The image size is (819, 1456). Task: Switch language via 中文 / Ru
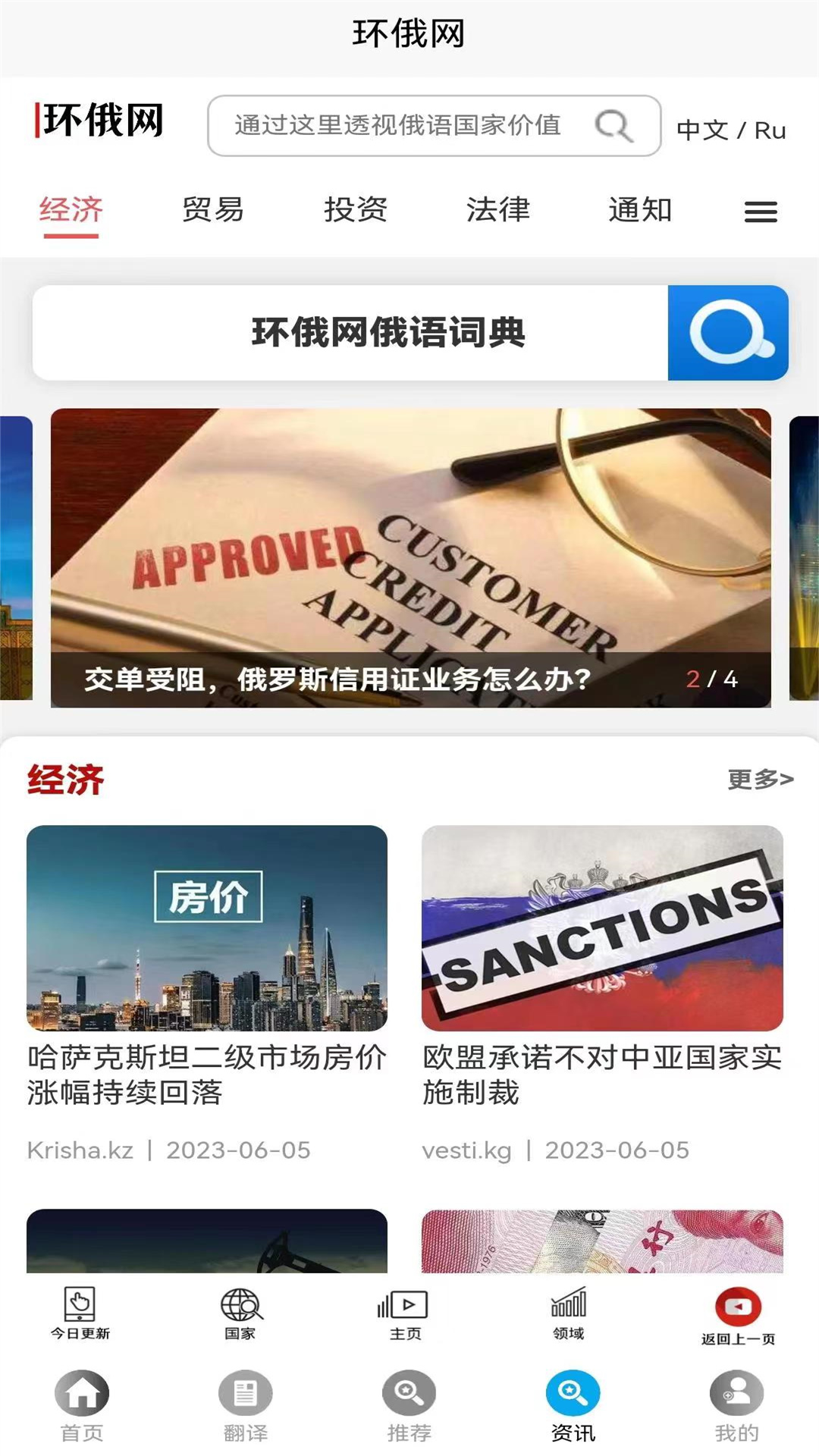(x=730, y=130)
